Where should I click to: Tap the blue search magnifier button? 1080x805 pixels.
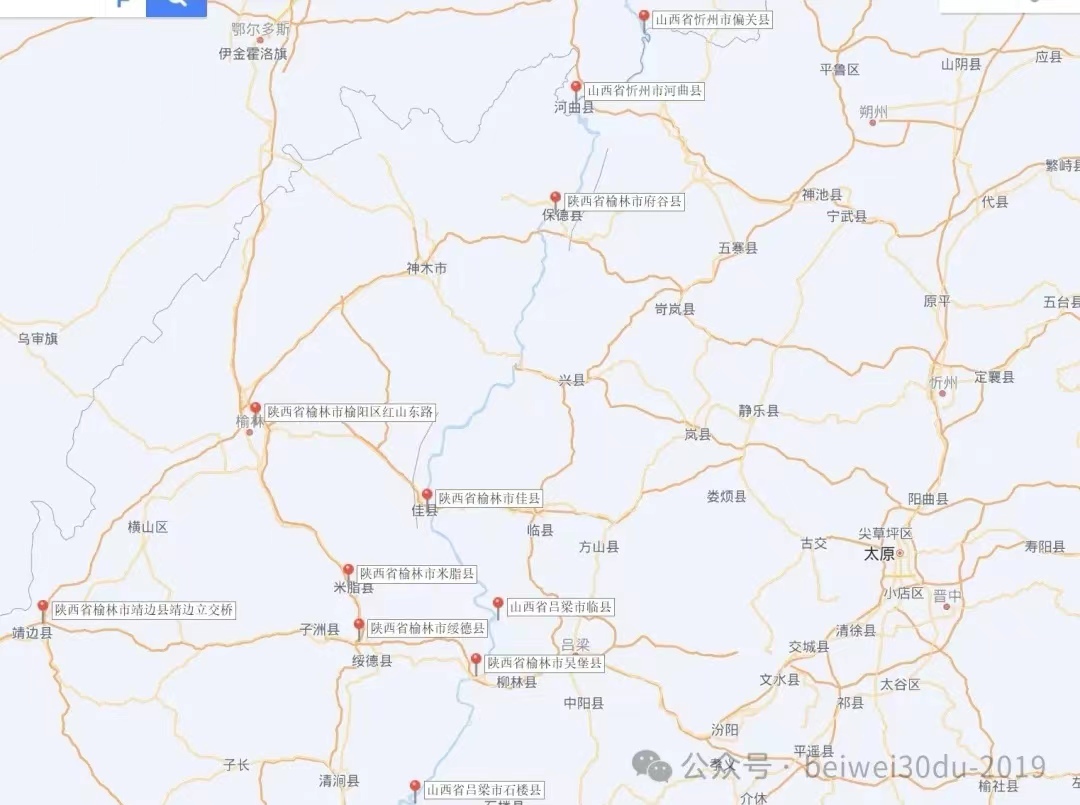pyautogui.click(x=176, y=5)
